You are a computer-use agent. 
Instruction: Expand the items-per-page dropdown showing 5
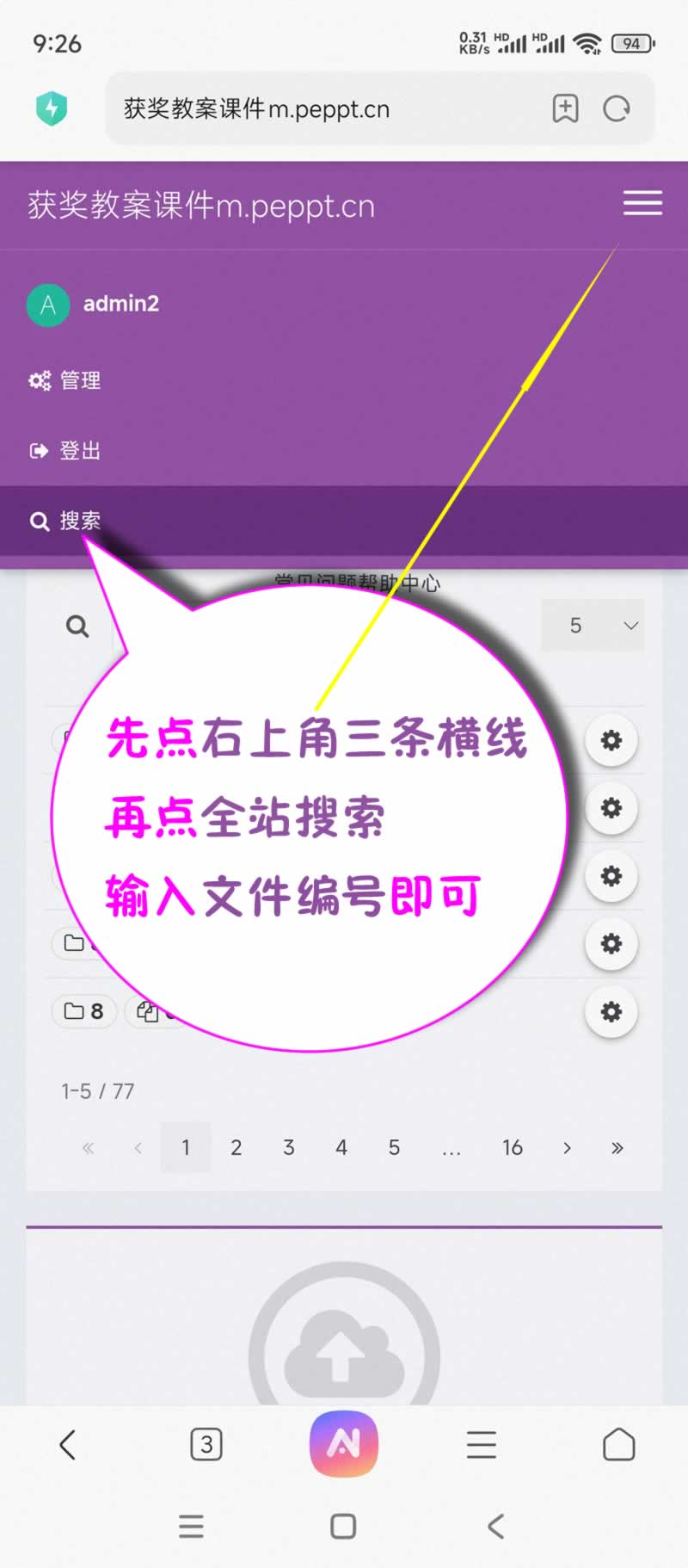[593, 626]
